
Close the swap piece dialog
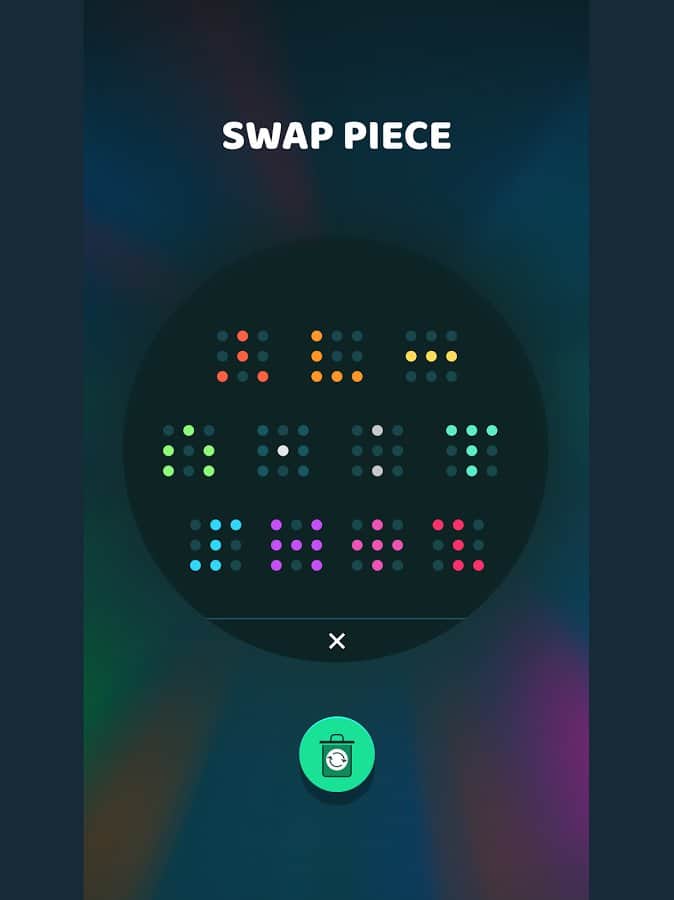(337, 641)
